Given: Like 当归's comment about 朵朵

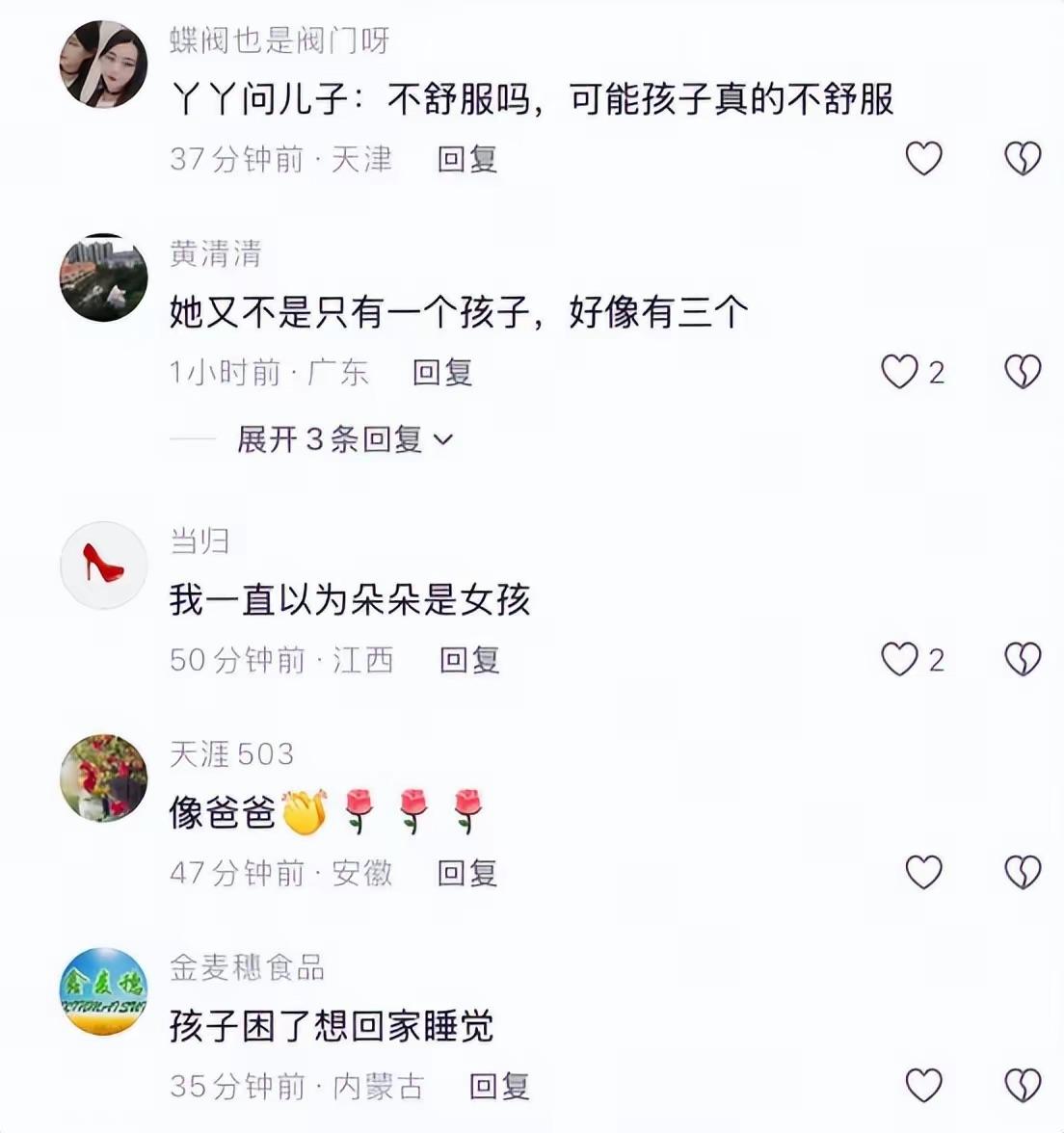Looking at the screenshot, I should pos(900,659).
